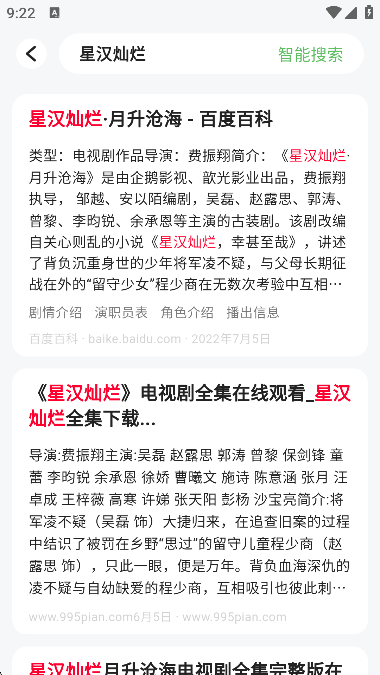Open the 播出信息 sublink
The image size is (380, 675).
253,313
